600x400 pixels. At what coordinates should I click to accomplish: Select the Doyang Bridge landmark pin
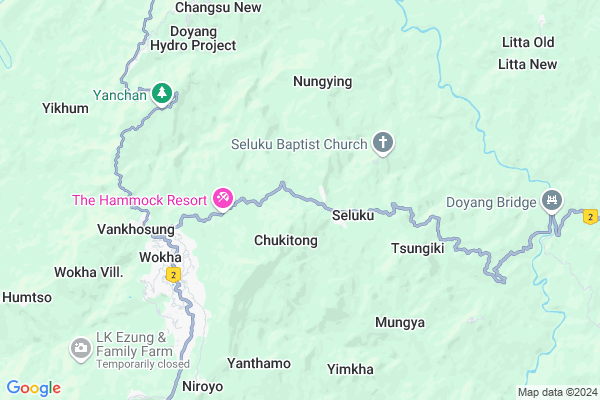click(x=551, y=199)
